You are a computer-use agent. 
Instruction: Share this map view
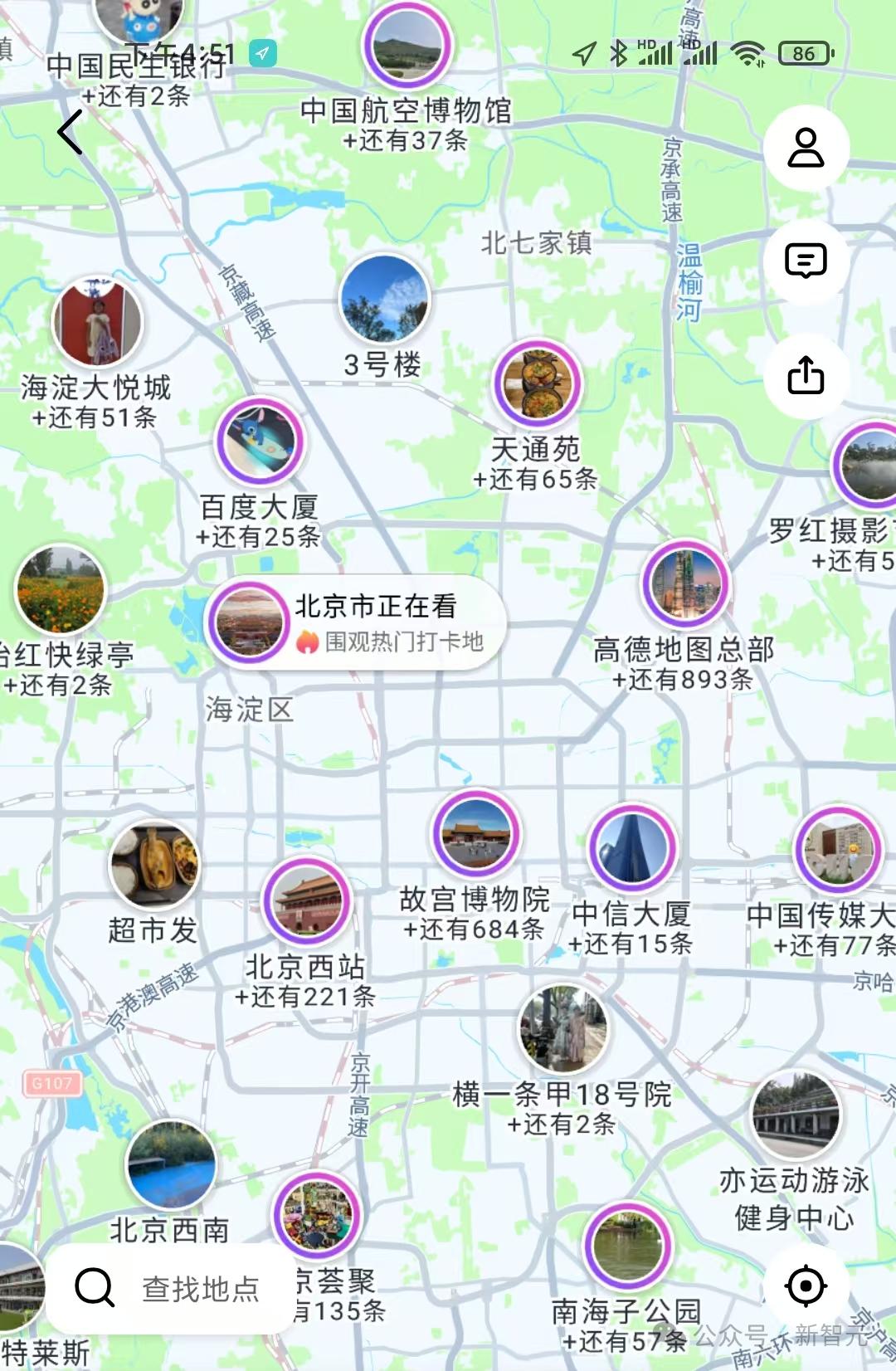(x=806, y=376)
